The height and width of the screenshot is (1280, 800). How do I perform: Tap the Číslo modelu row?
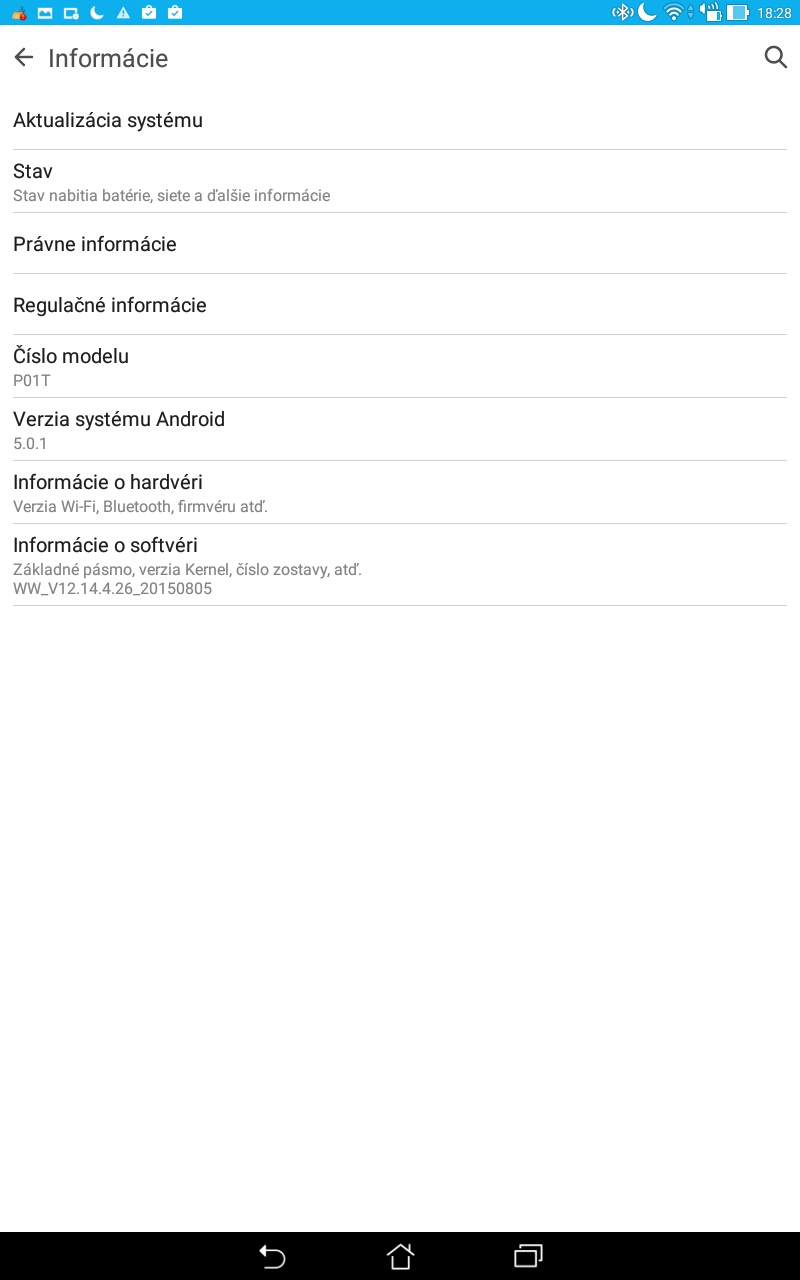pyautogui.click(x=400, y=367)
